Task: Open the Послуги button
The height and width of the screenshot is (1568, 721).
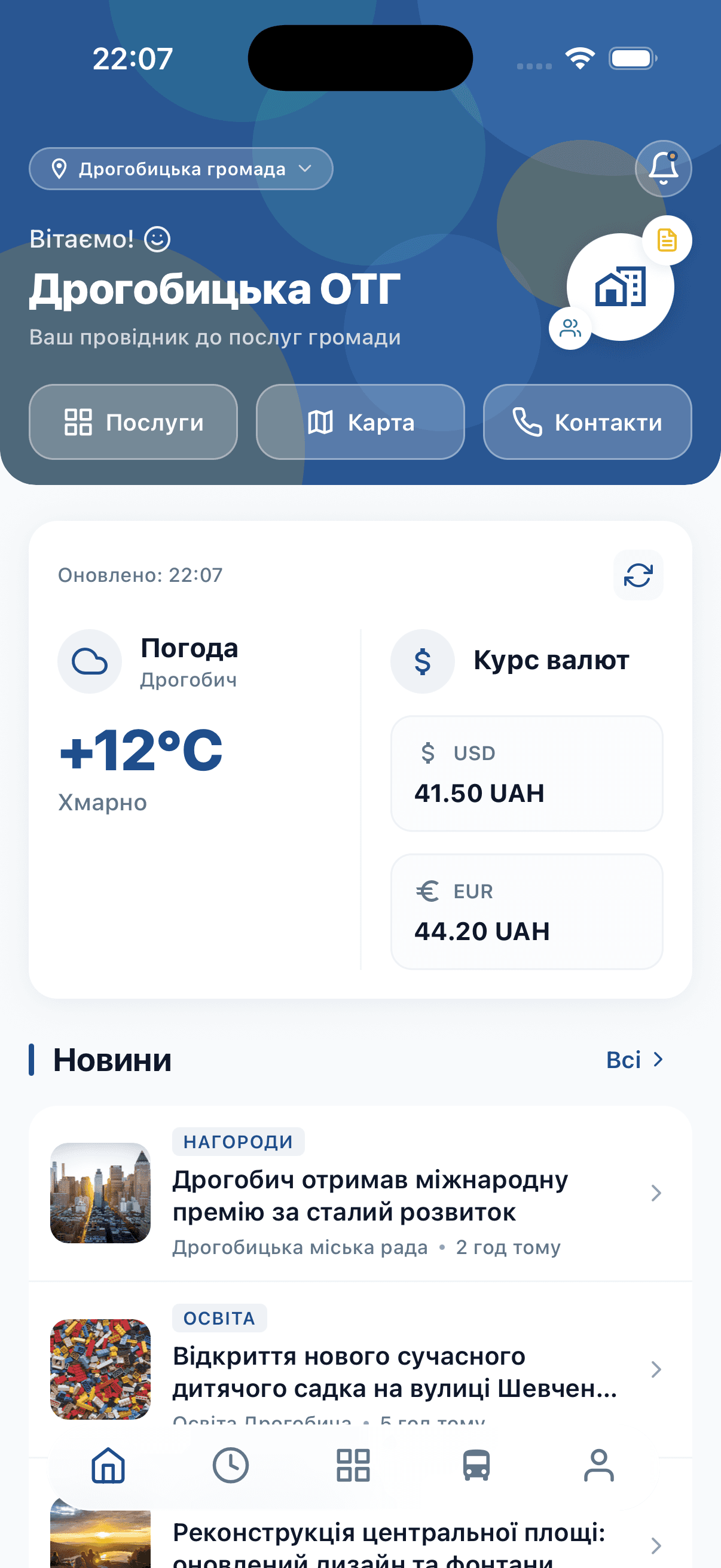Action: pyautogui.click(x=133, y=422)
